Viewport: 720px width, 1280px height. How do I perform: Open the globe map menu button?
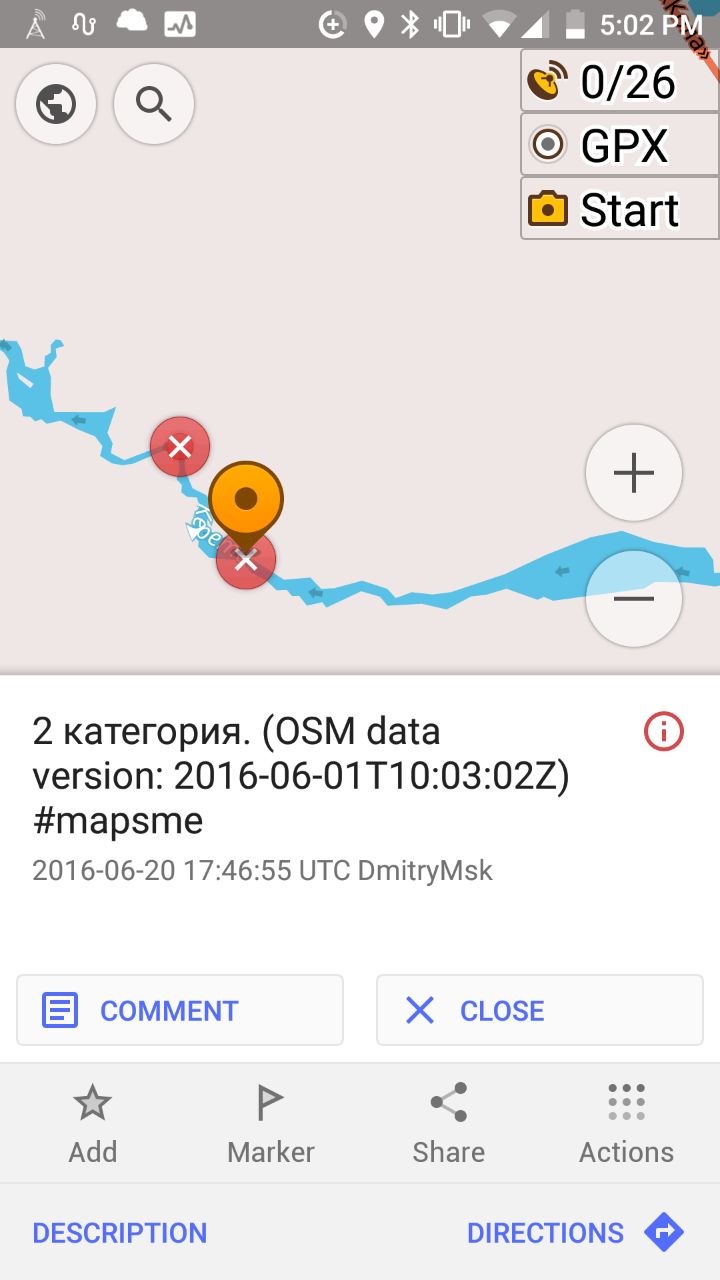coord(56,103)
